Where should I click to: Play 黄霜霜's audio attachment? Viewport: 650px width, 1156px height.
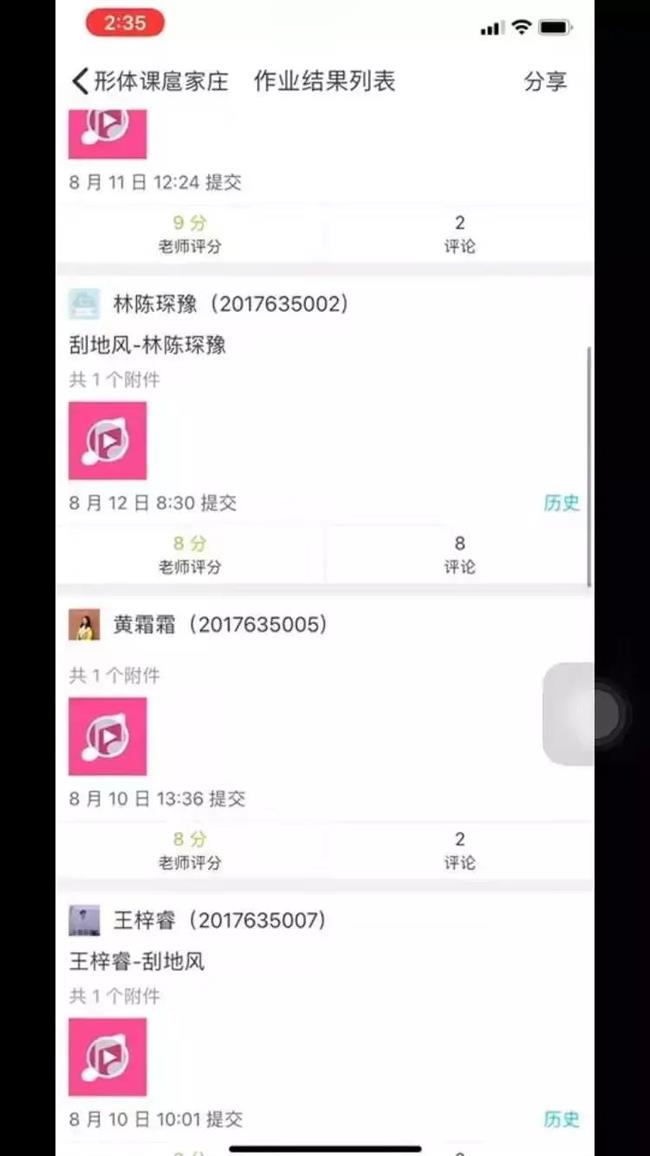click(107, 737)
